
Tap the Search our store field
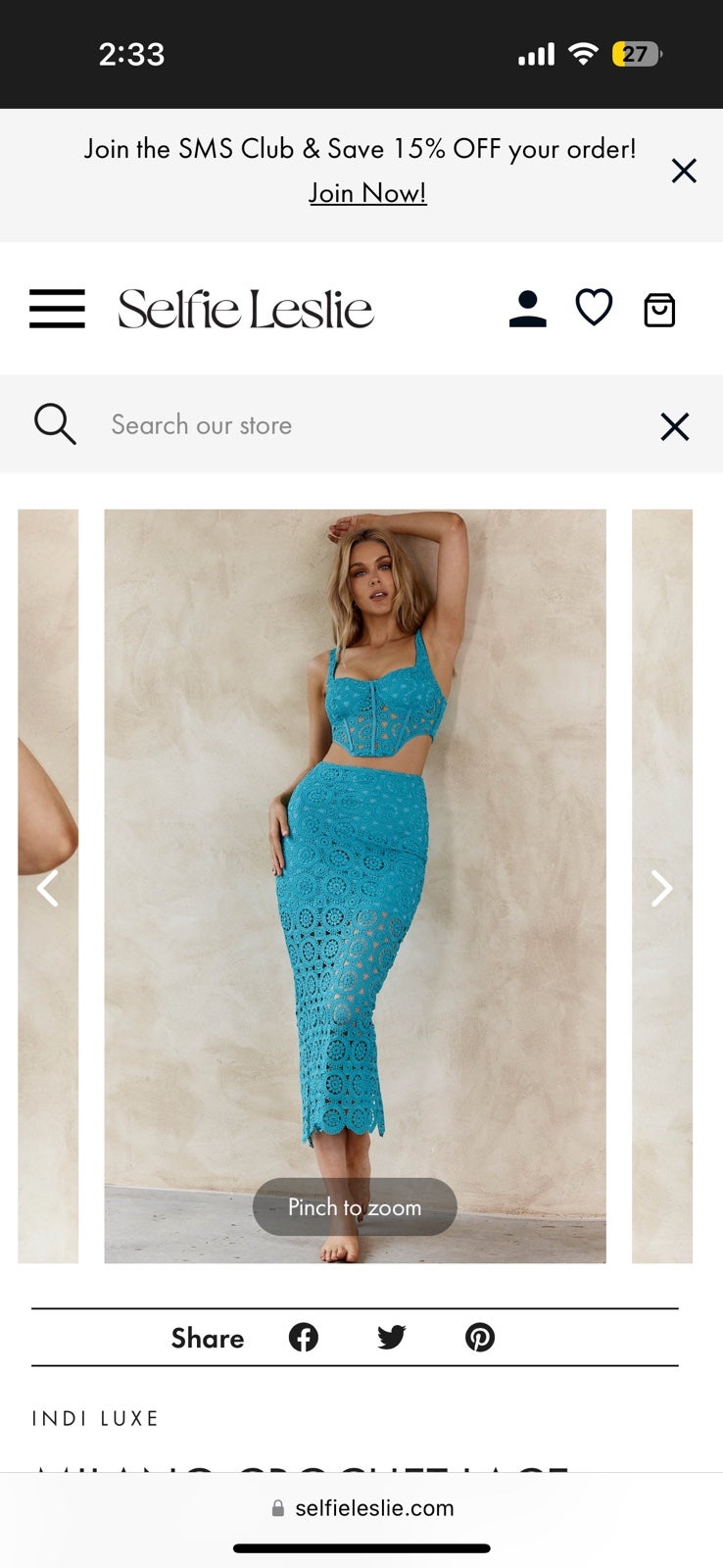coord(372,424)
